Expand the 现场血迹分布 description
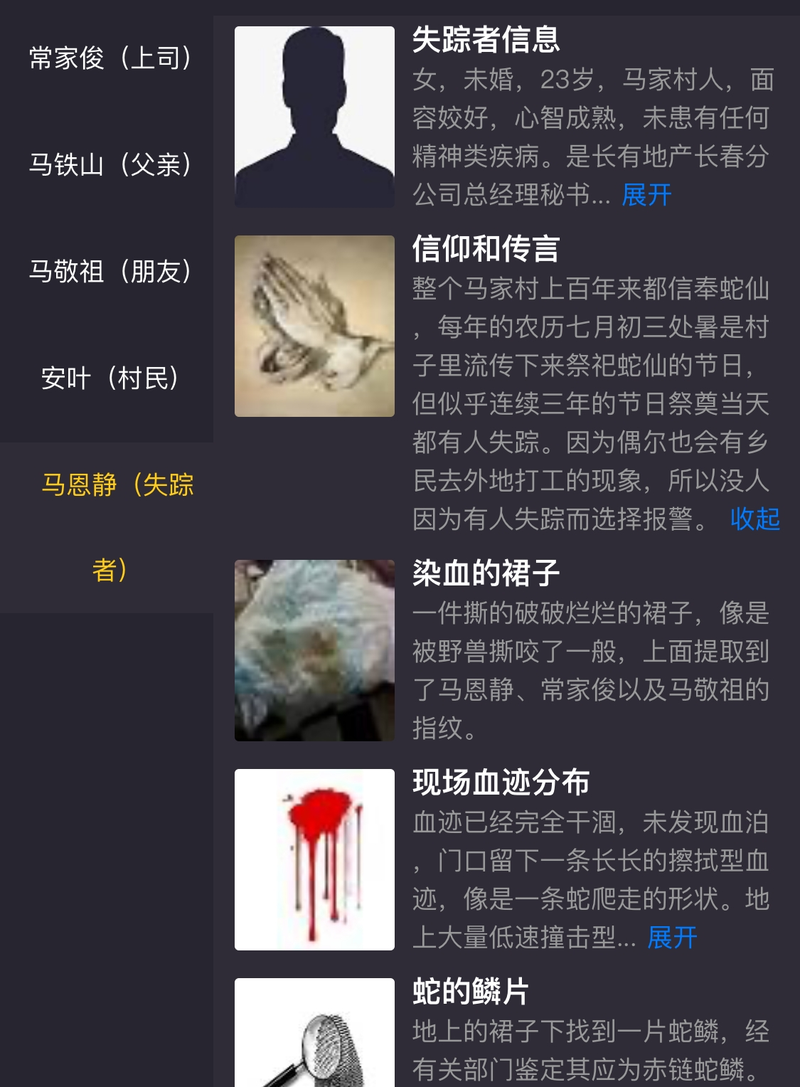The height and width of the screenshot is (1087, 800). [672, 937]
